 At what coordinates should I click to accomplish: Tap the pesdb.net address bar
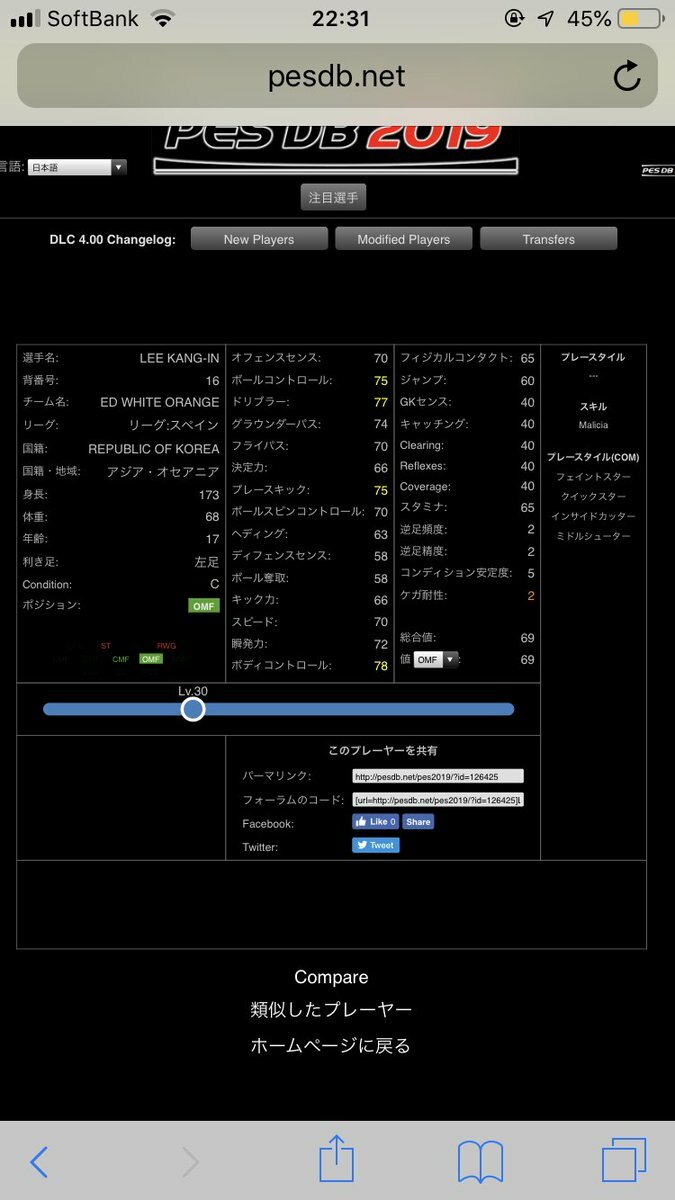(x=337, y=76)
